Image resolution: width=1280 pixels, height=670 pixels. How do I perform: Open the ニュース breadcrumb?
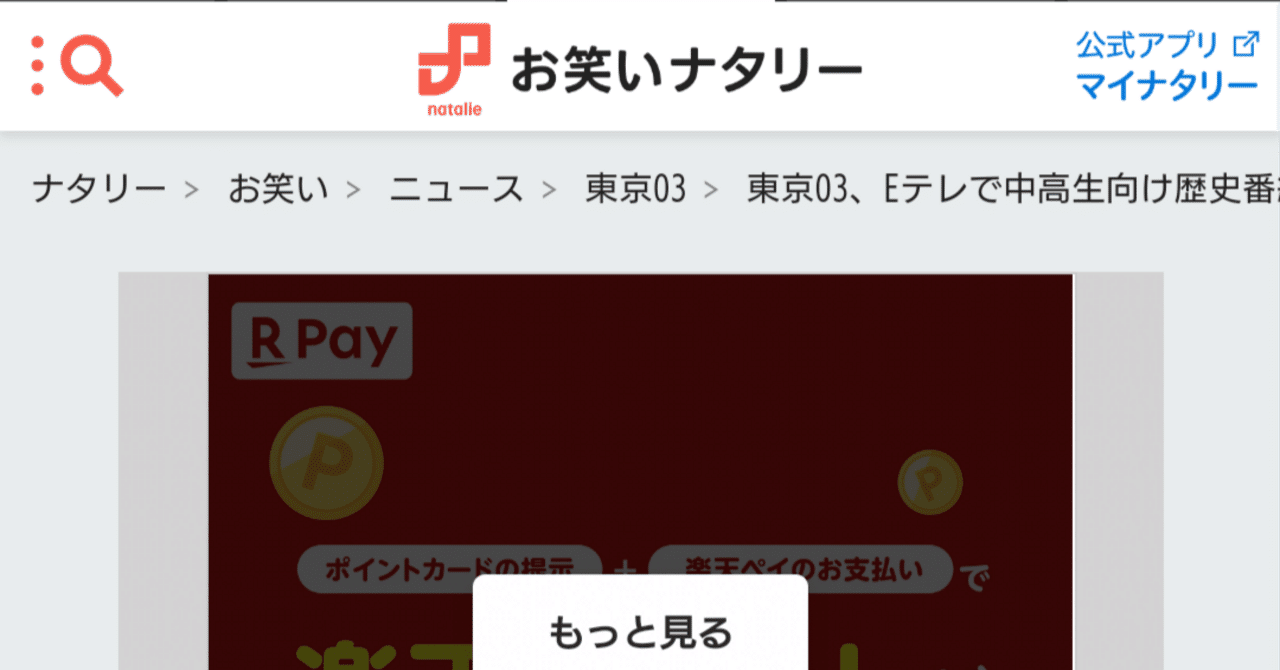coord(456,188)
